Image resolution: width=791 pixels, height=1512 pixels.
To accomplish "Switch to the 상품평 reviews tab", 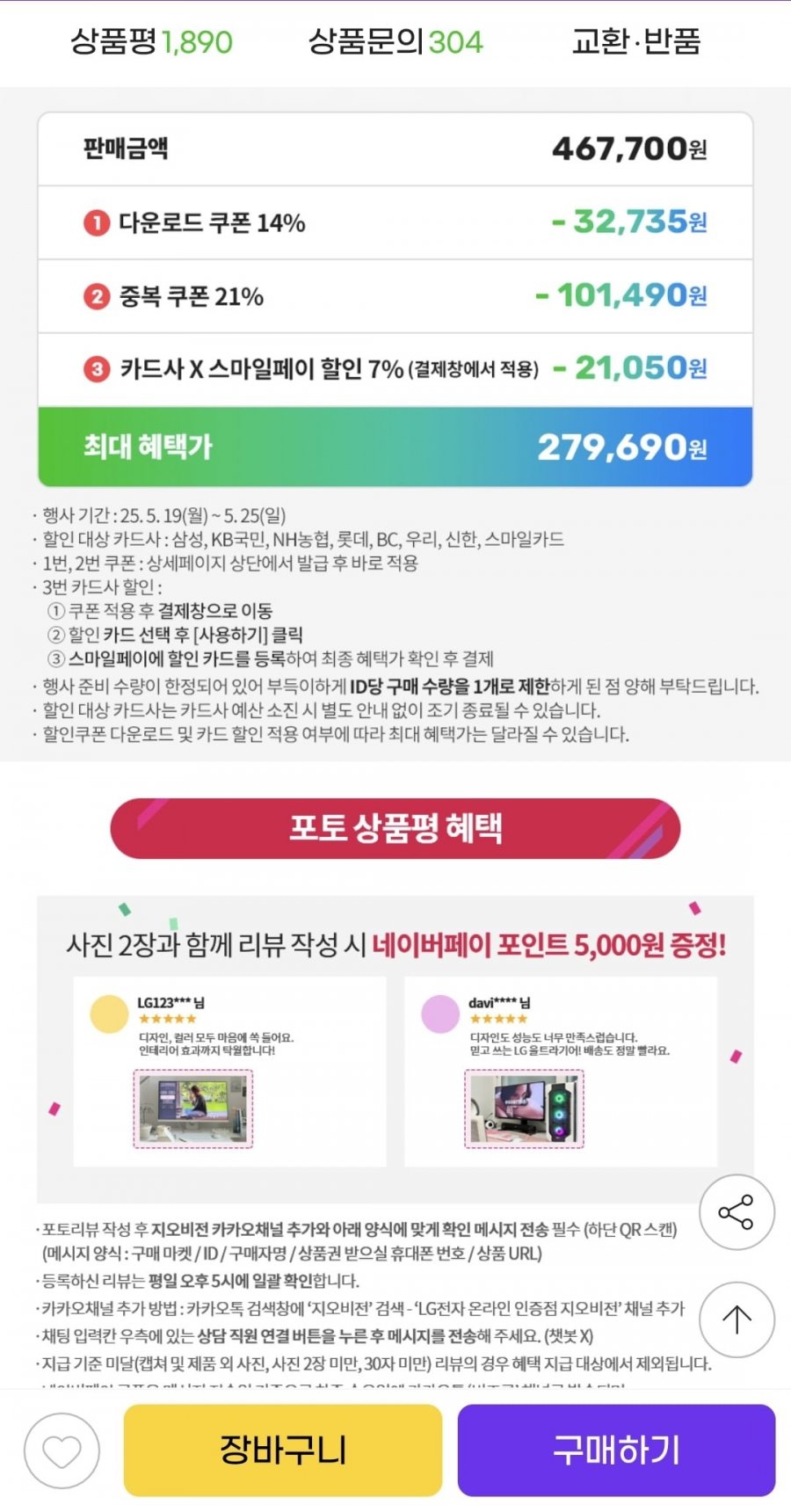I will (151, 41).
